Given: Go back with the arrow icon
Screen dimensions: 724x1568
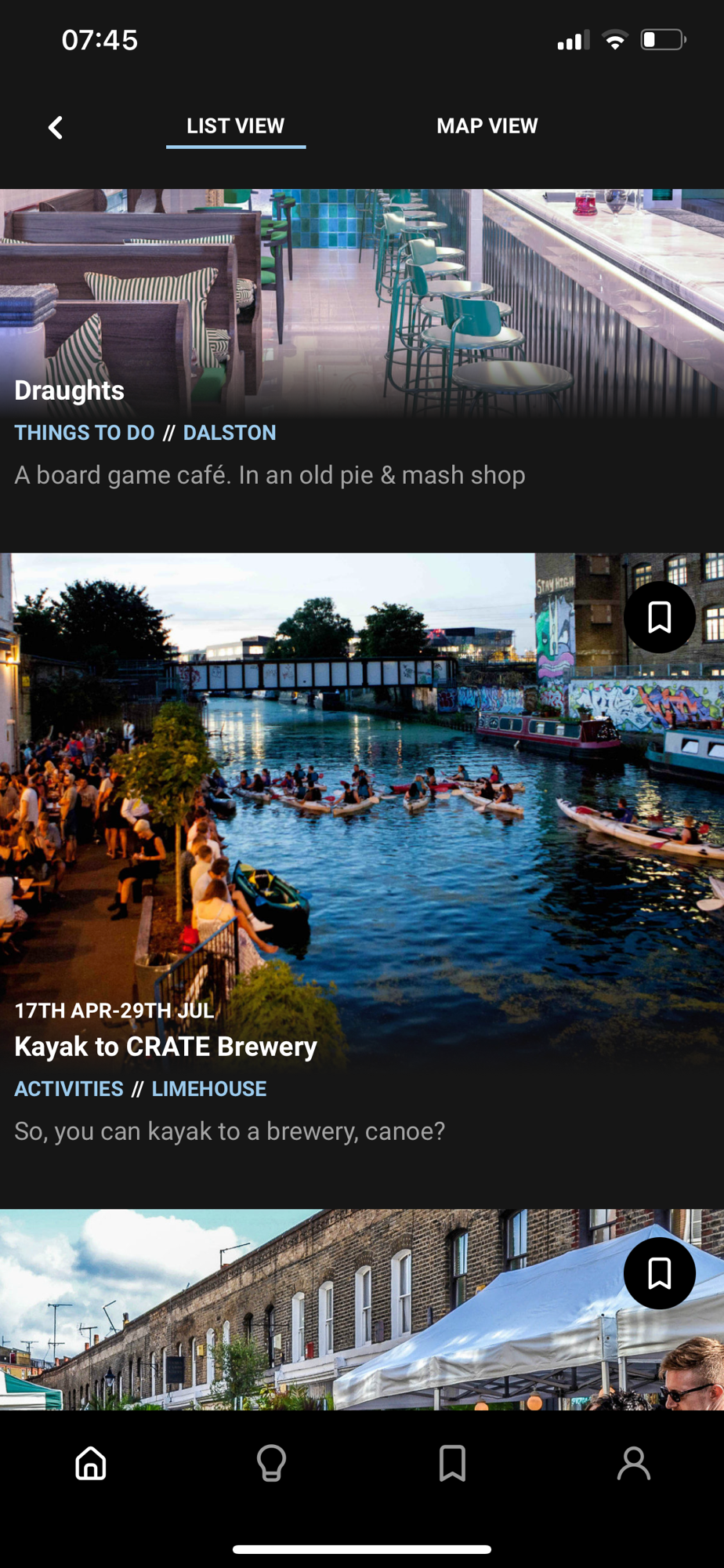Looking at the screenshot, I should tap(56, 128).
